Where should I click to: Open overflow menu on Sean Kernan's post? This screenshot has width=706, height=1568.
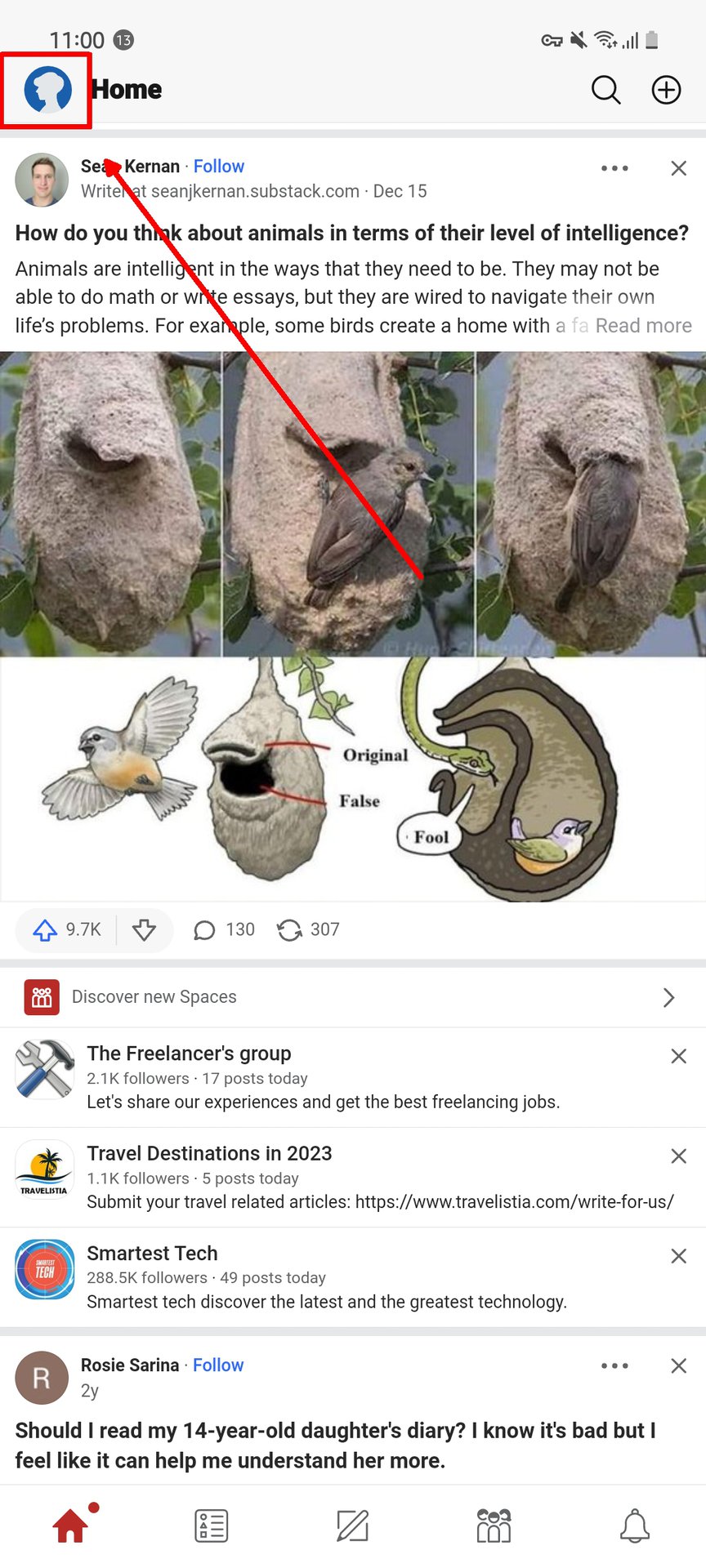click(x=614, y=168)
